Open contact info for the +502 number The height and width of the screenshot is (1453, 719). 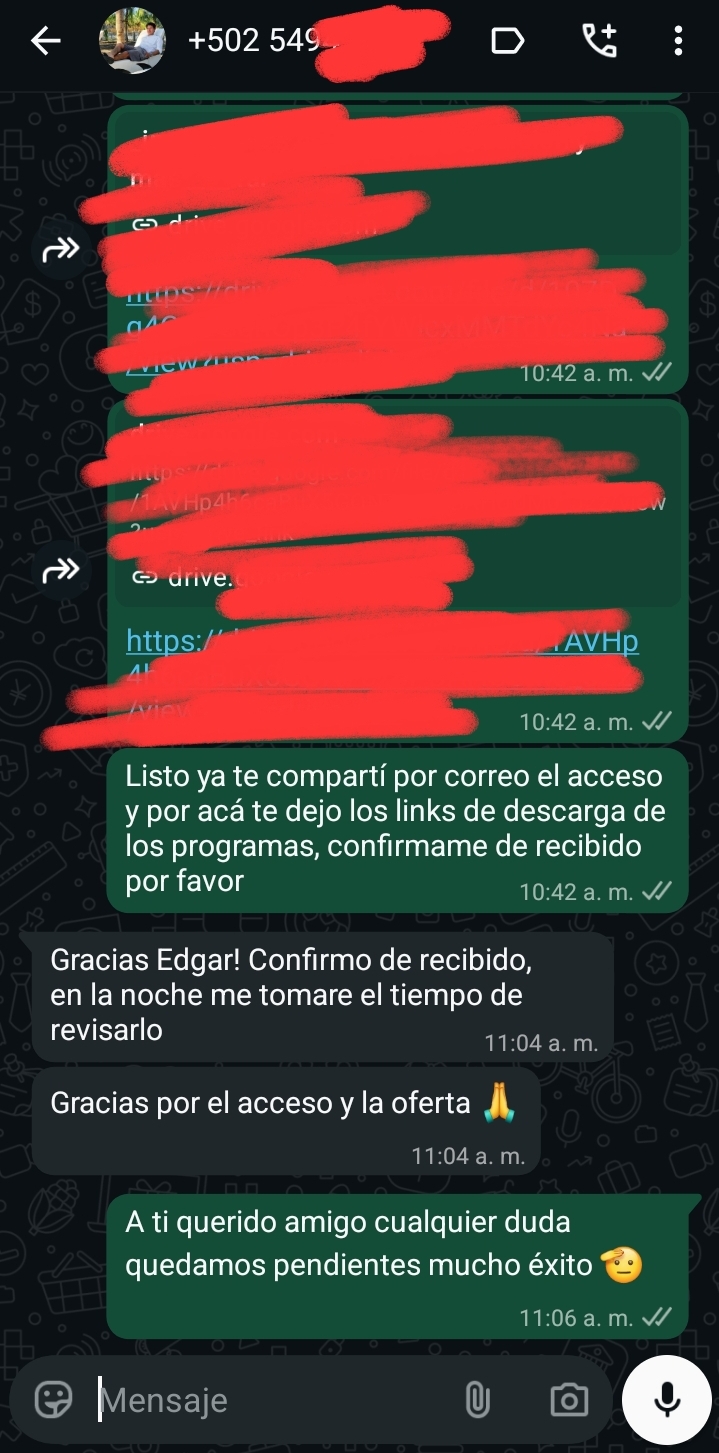tap(255, 41)
